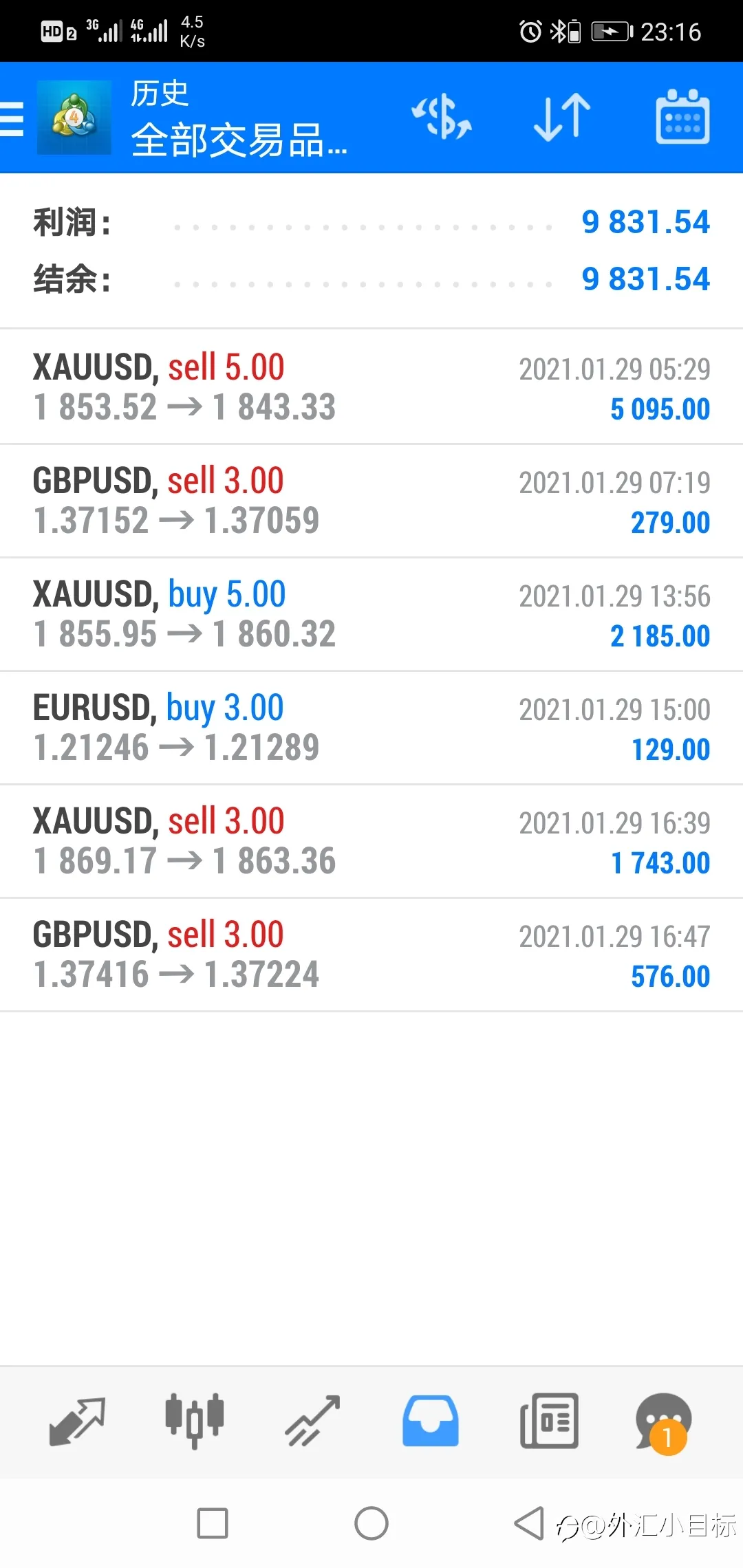The width and height of the screenshot is (743, 1568).
Task: Open the hamburger drawer menu
Action: click(12, 118)
